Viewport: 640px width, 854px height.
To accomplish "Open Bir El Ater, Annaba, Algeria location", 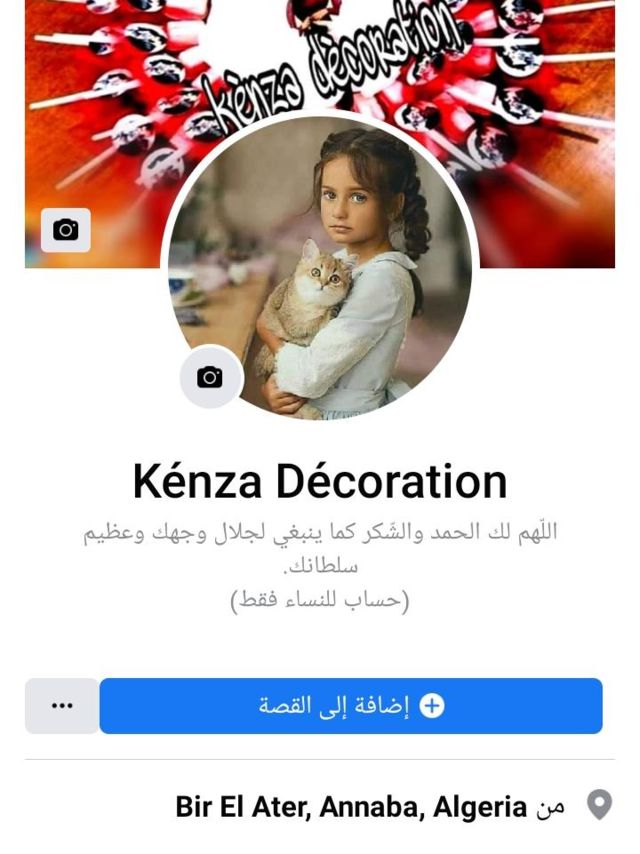I will [351, 807].
